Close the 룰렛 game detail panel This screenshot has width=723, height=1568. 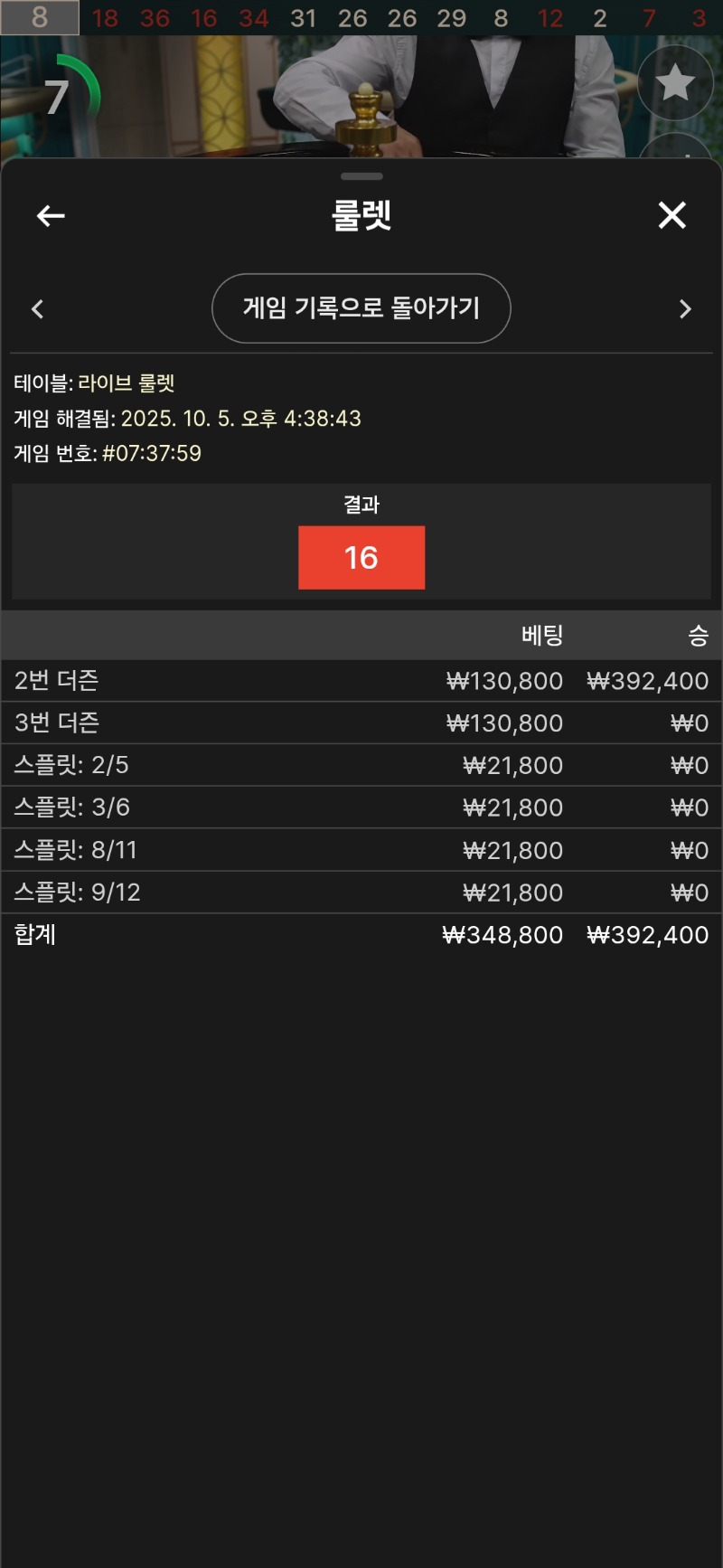point(671,215)
